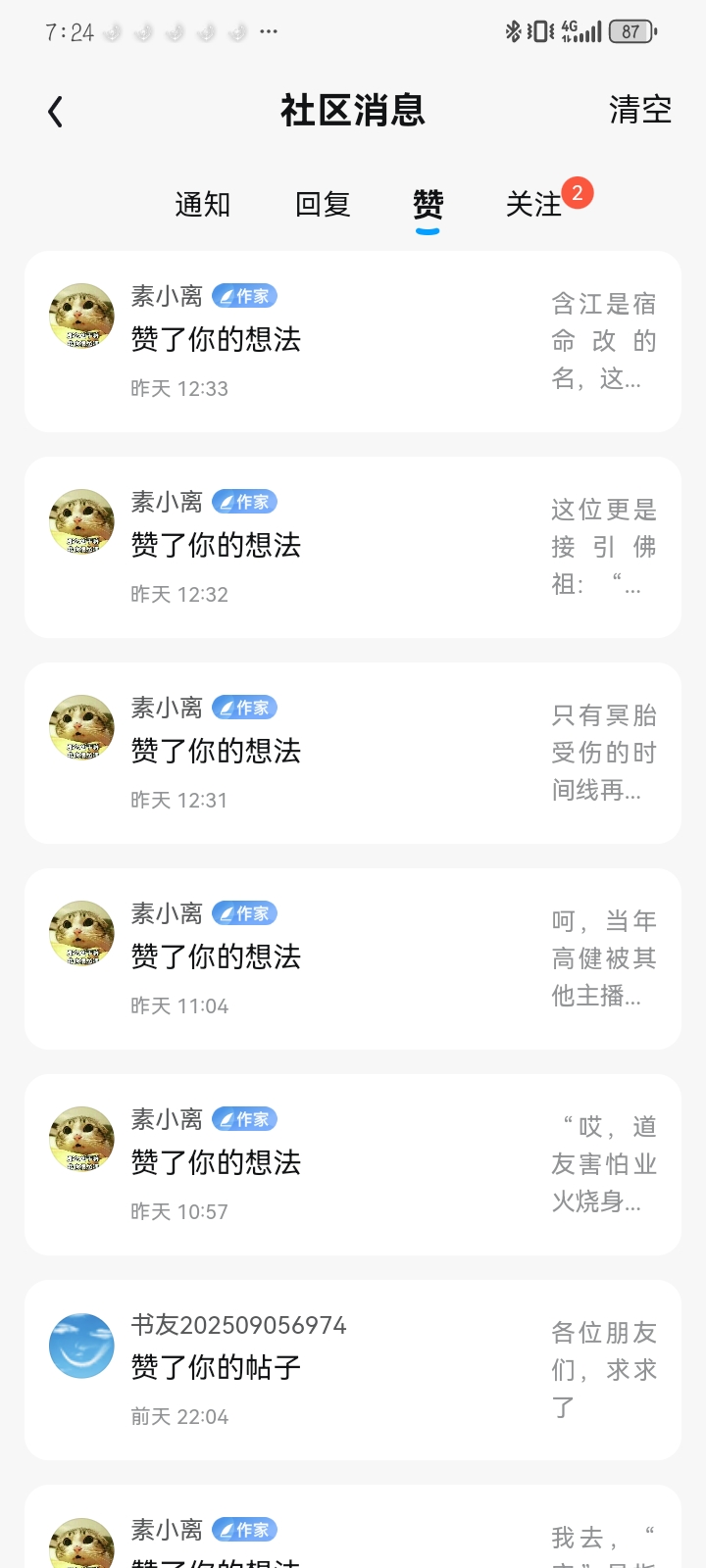This screenshot has height=1568, width=706.
Task: Switch to the 回复 tab
Action: coord(323,205)
